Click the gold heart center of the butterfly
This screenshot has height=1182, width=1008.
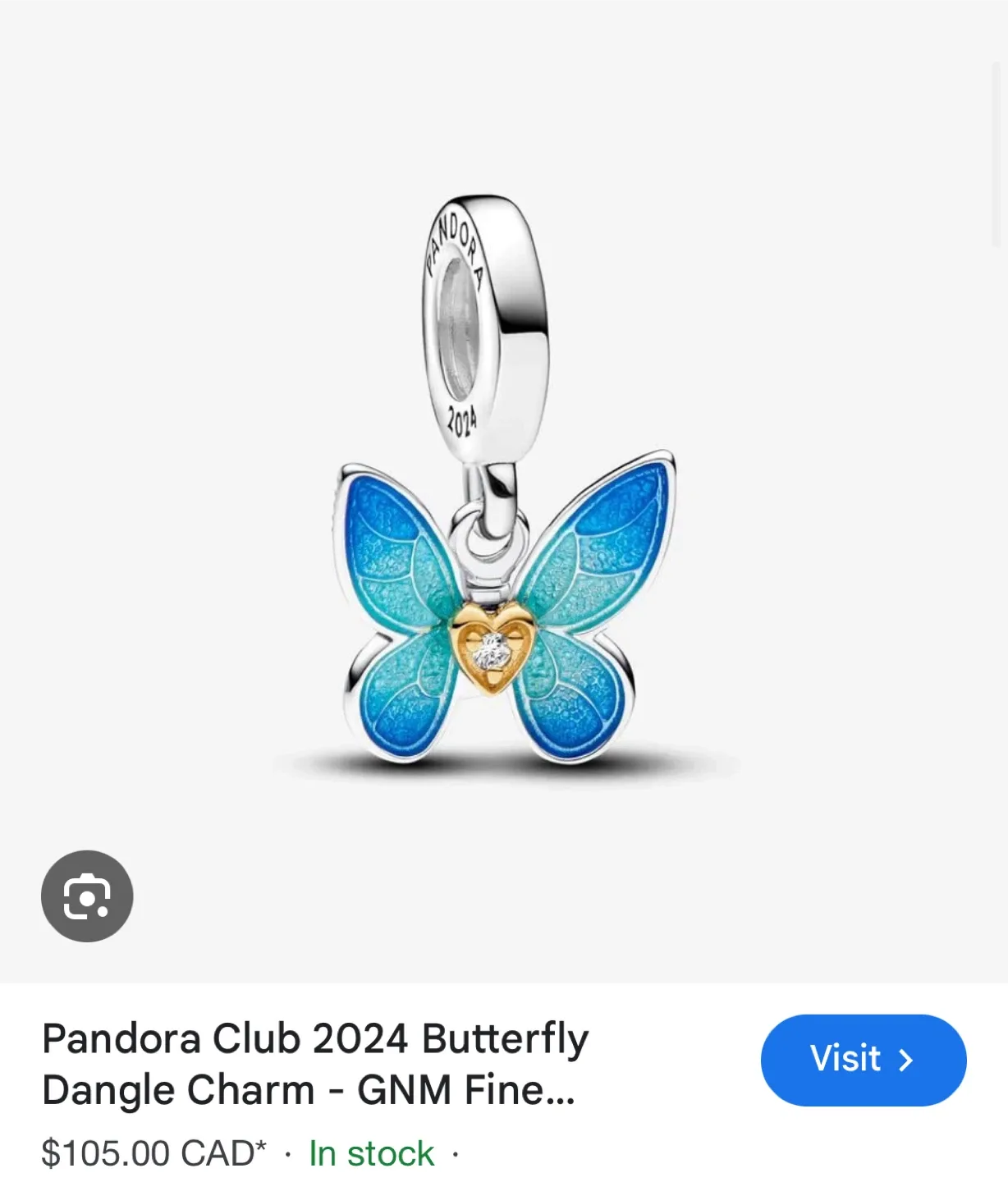pyautogui.click(x=494, y=648)
